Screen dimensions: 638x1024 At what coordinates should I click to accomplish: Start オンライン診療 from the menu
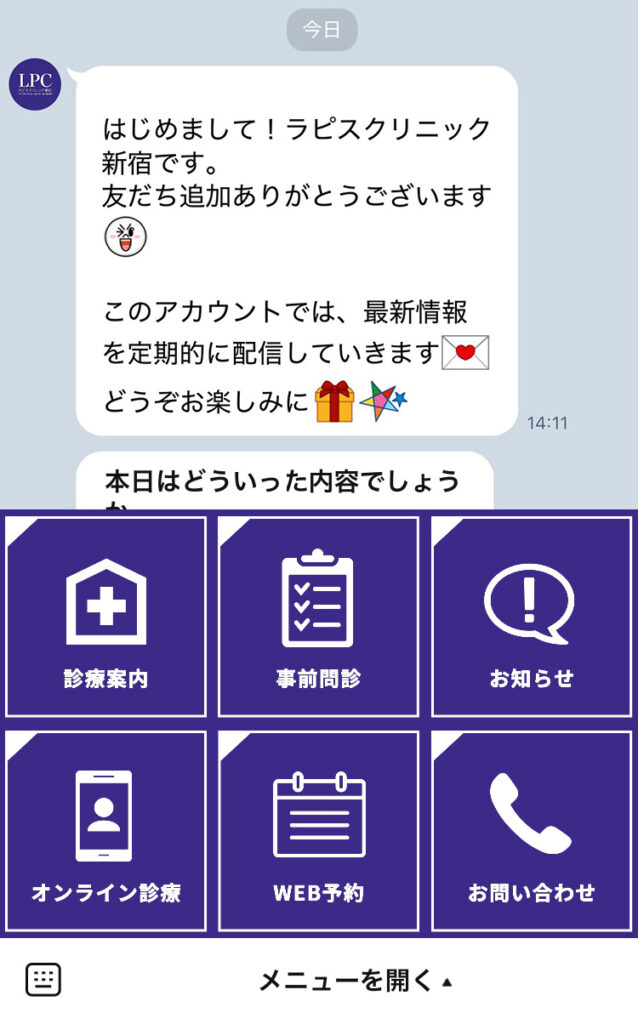tap(106, 831)
